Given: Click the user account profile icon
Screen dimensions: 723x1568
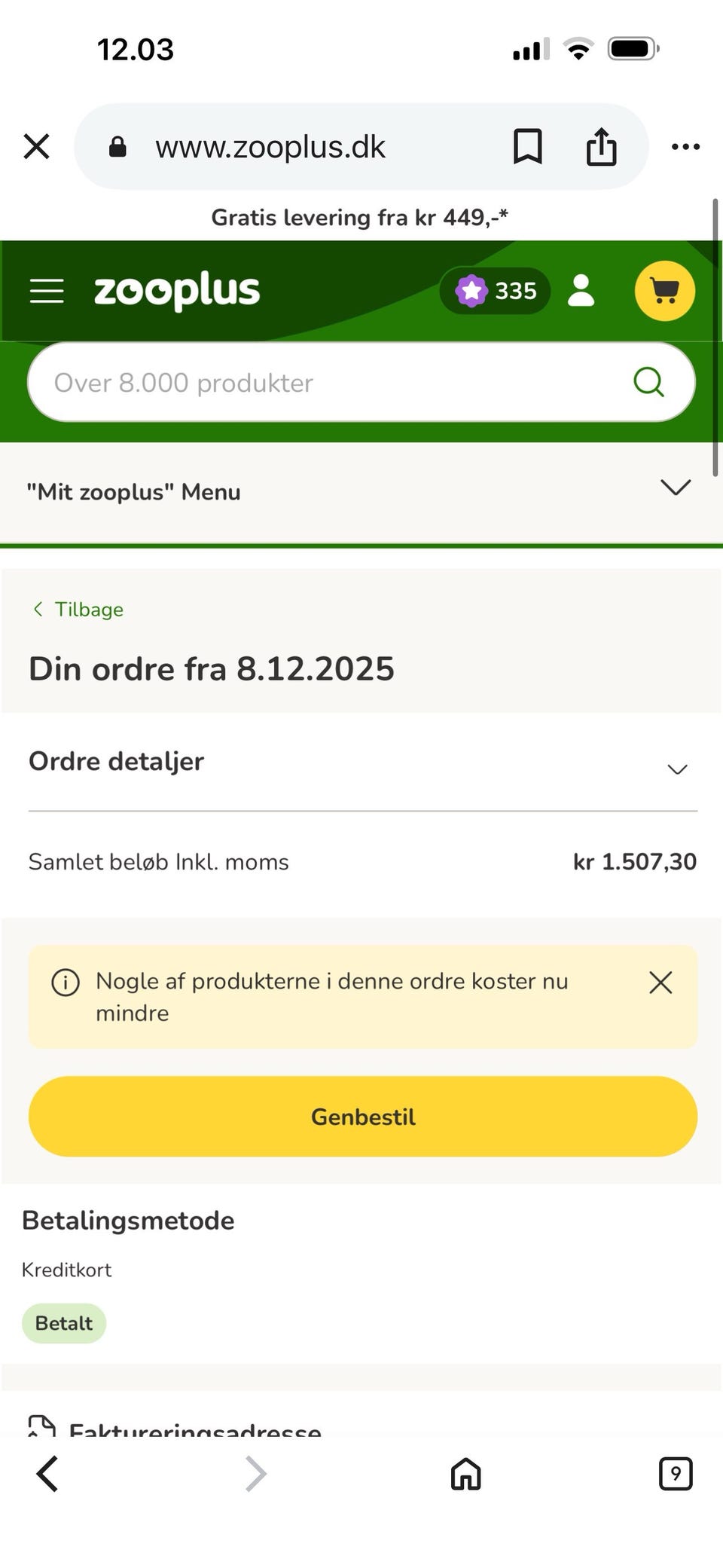Looking at the screenshot, I should [x=581, y=290].
